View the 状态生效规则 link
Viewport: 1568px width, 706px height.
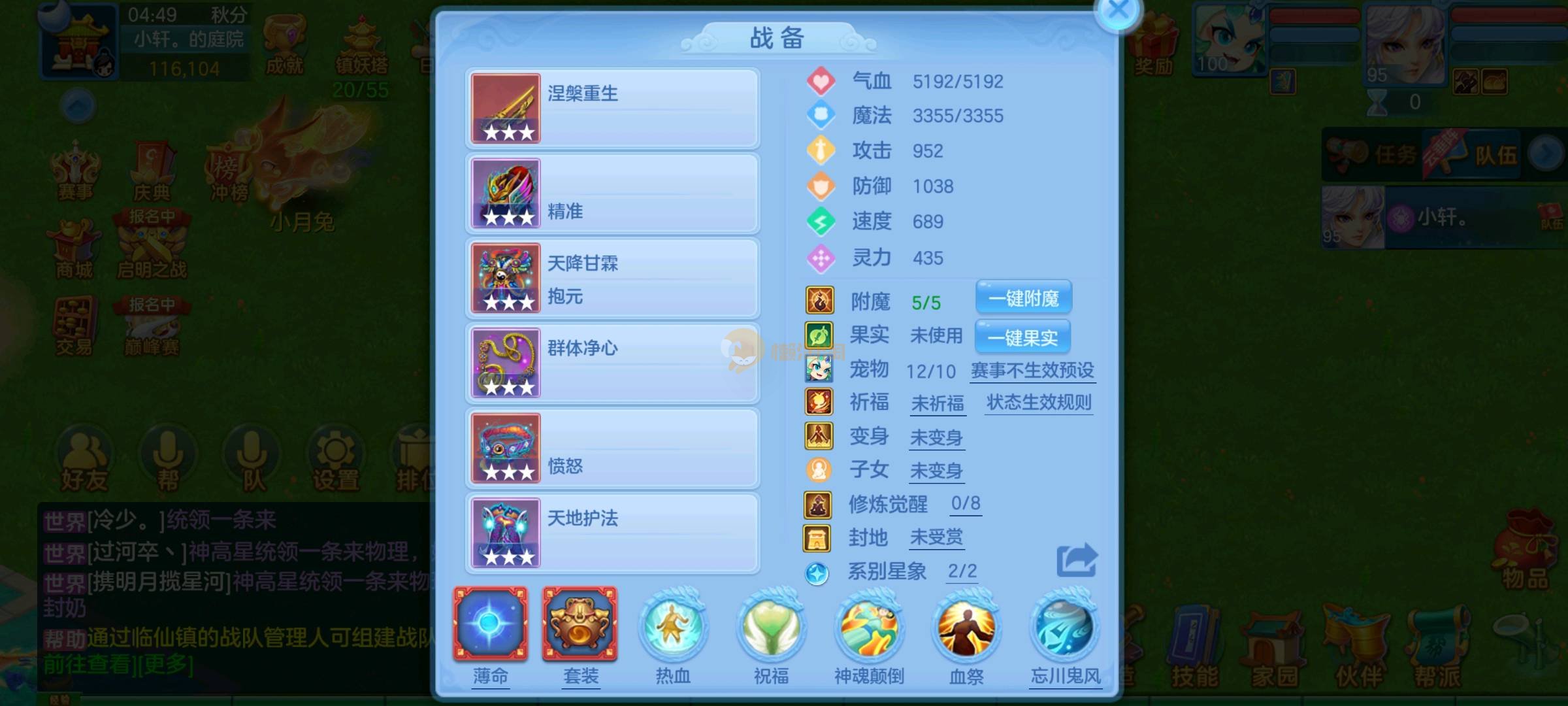click(1039, 403)
